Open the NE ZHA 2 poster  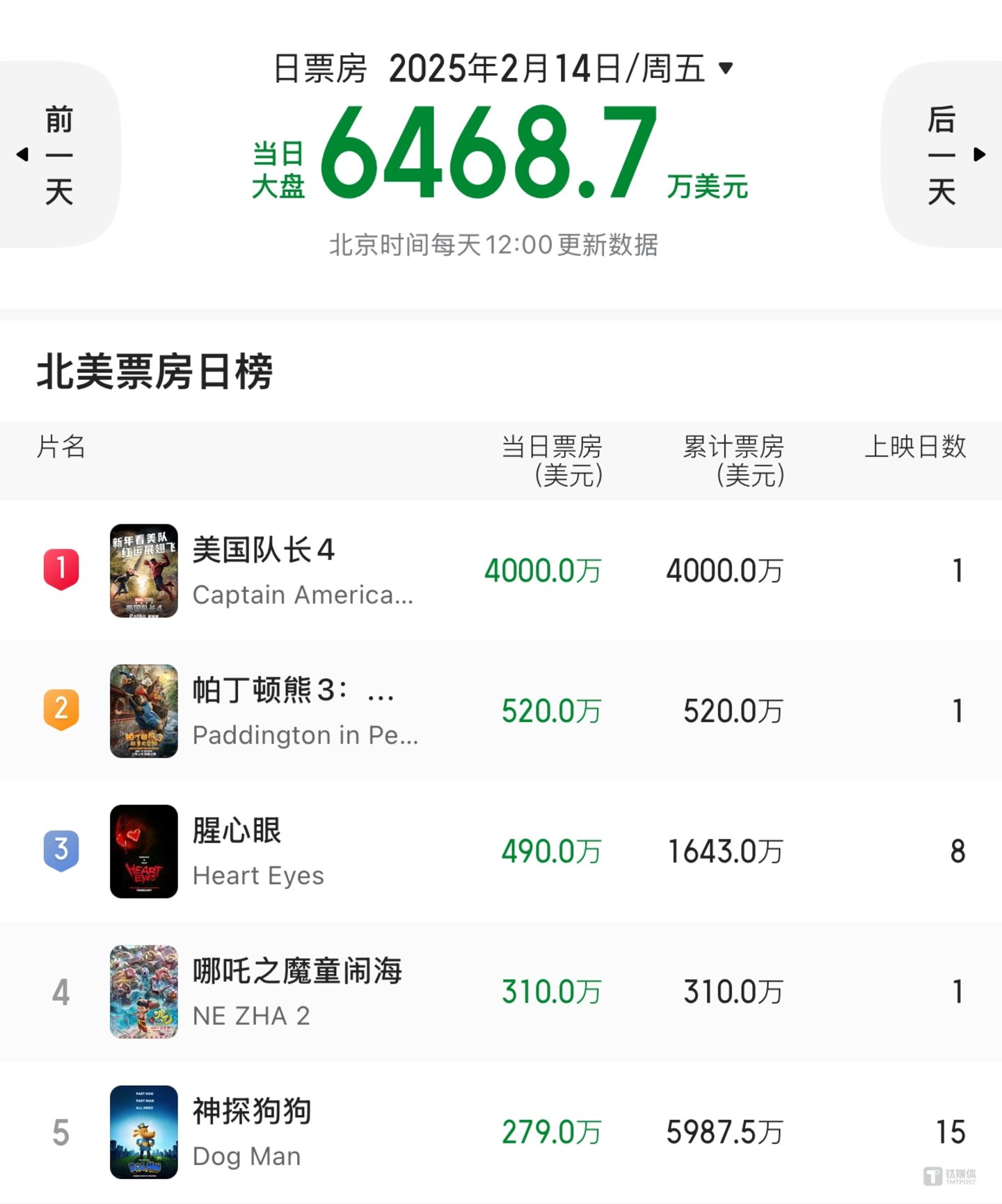144,991
